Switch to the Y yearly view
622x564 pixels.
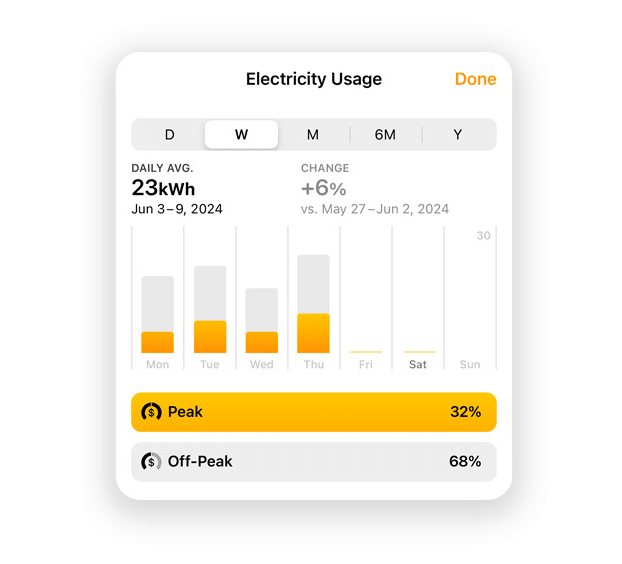coord(458,134)
